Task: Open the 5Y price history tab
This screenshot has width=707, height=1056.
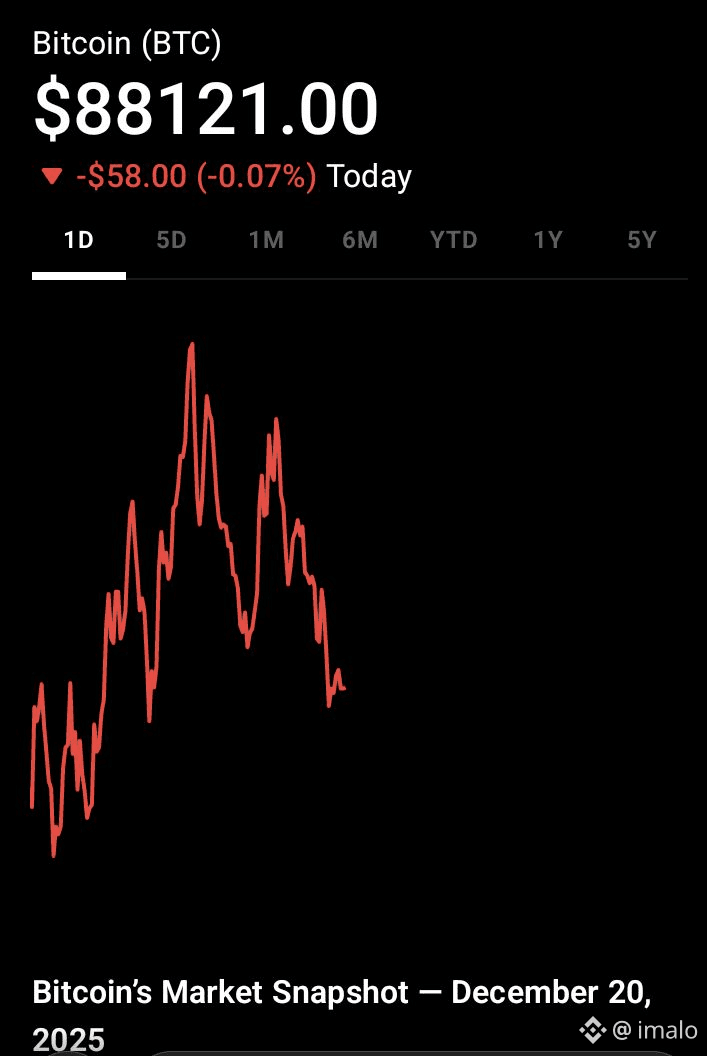Action: [641, 241]
